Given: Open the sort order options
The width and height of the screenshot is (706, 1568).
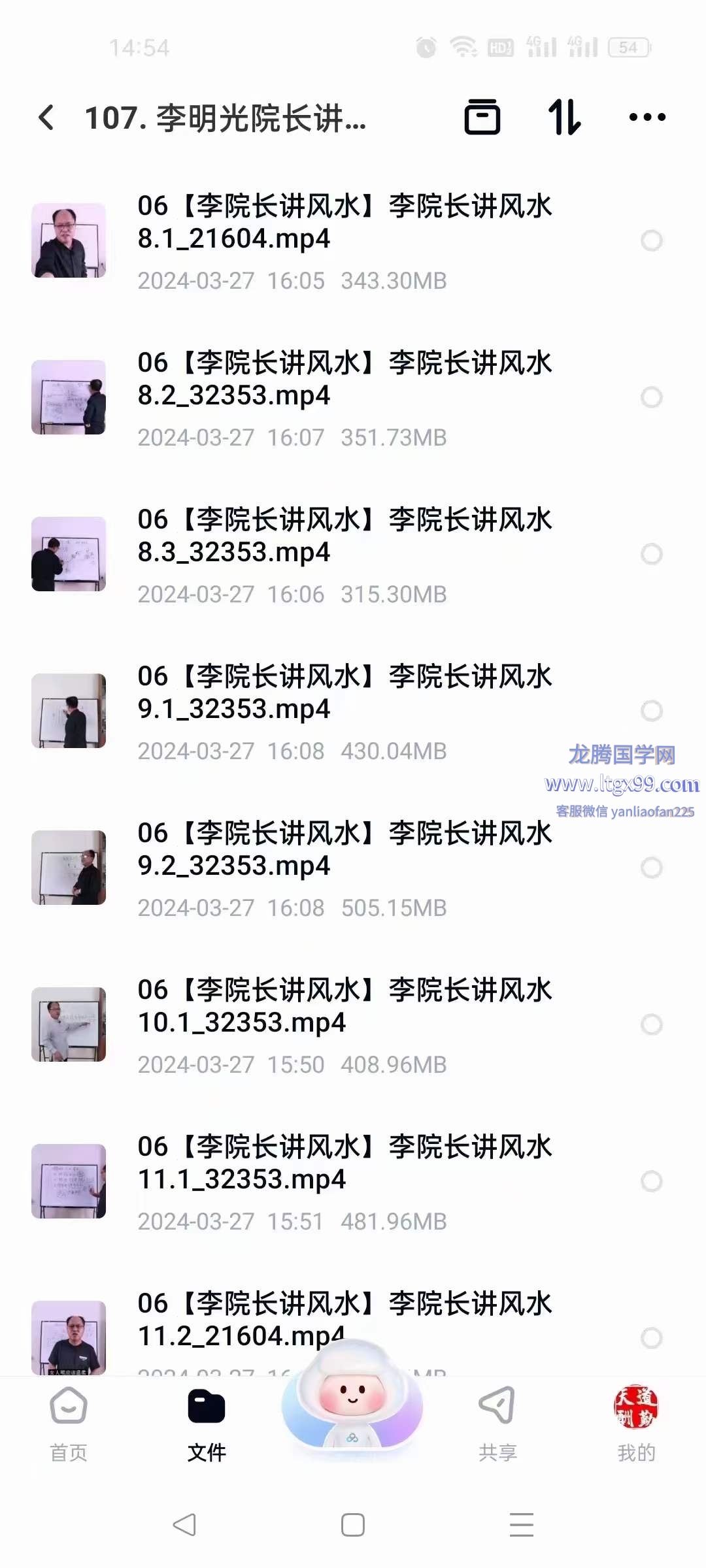Looking at the screenshot, I should tap(565, 118).
